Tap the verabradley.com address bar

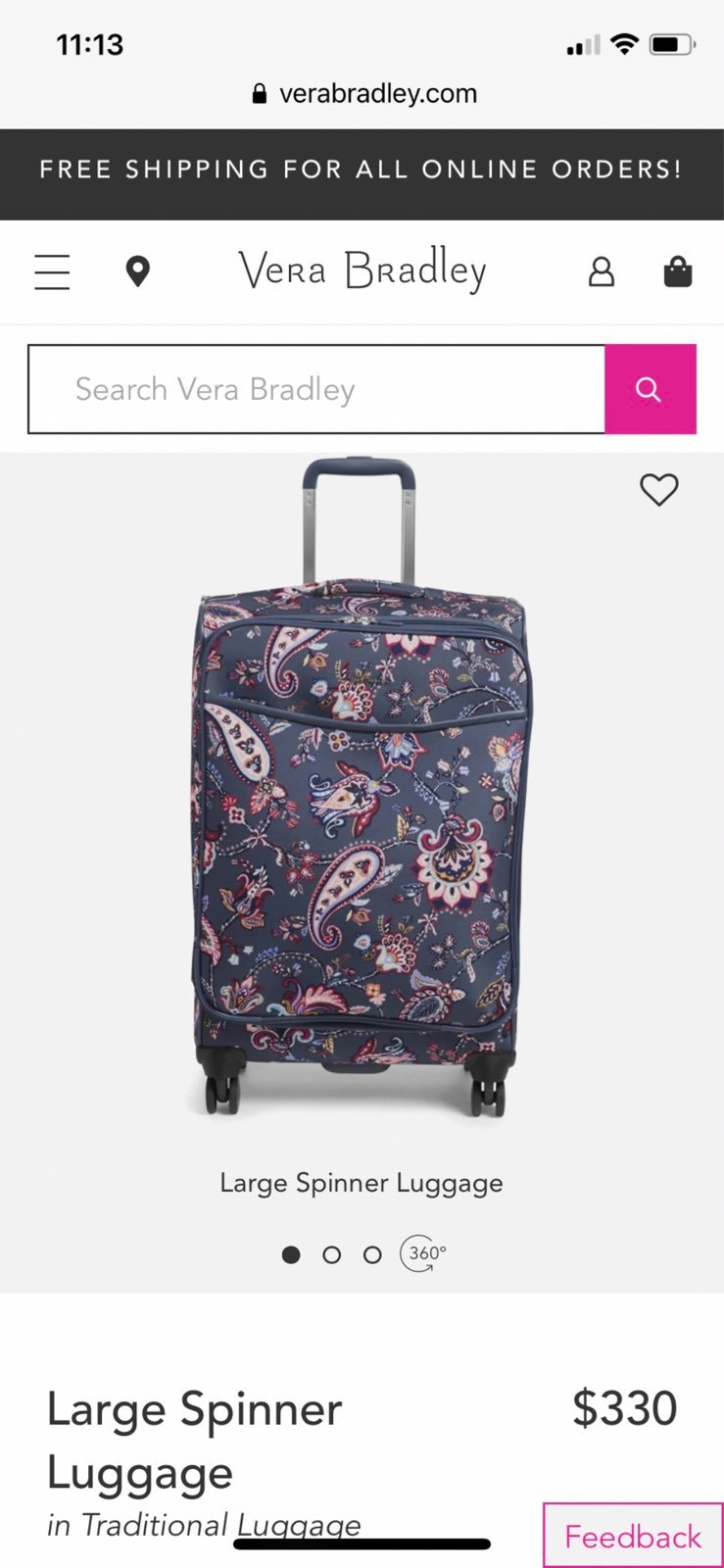coord(364,94)
